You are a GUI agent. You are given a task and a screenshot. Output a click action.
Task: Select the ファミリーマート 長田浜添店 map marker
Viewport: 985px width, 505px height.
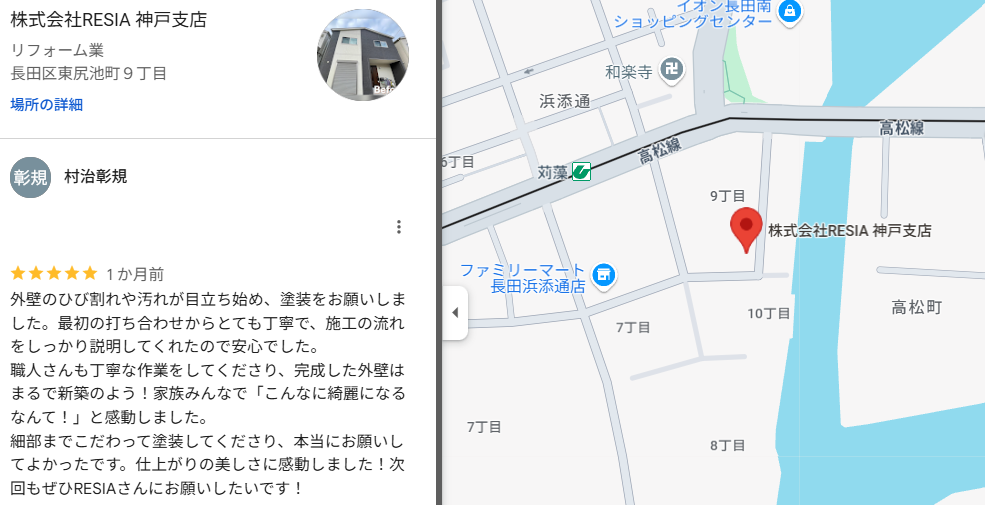603,273
